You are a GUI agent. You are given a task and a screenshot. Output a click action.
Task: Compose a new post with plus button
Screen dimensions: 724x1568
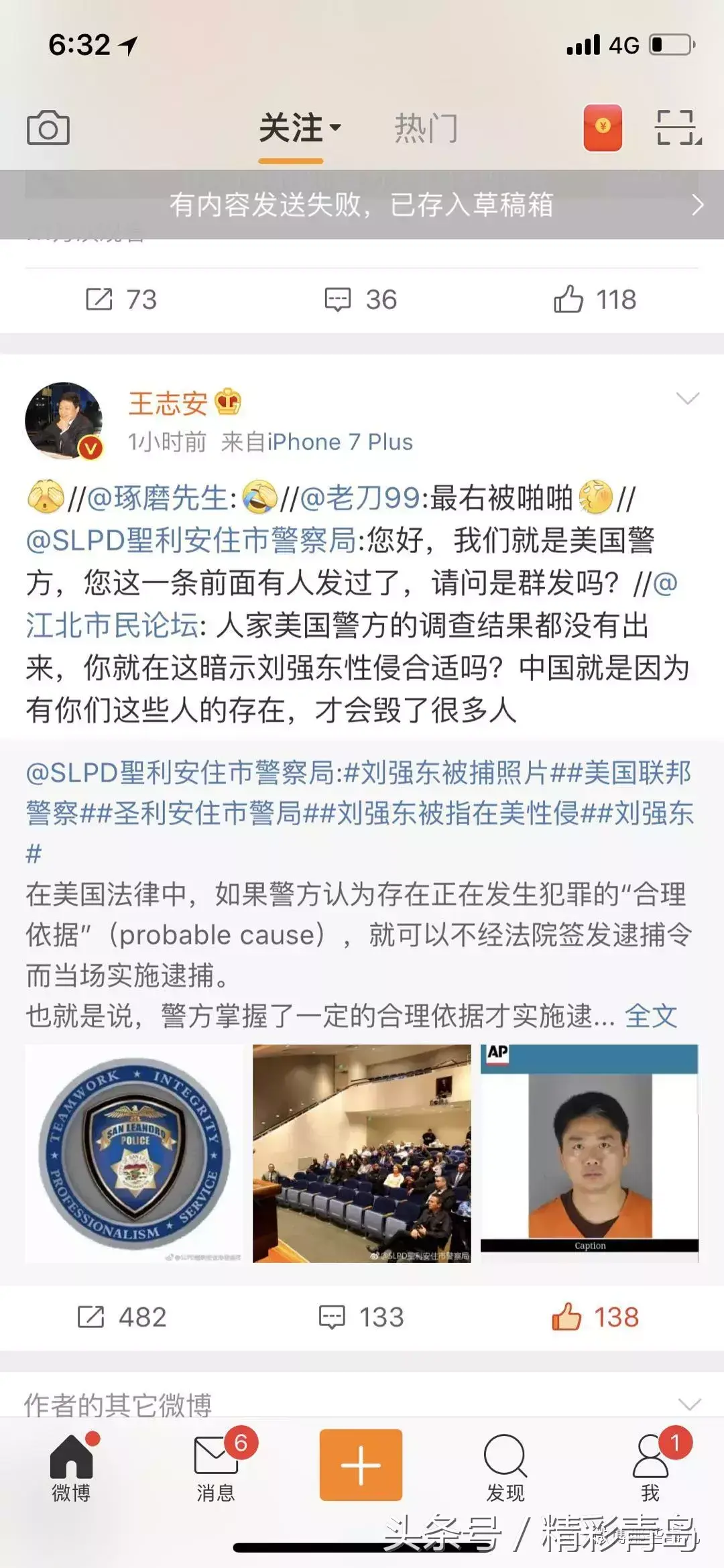click(361, 1464)
